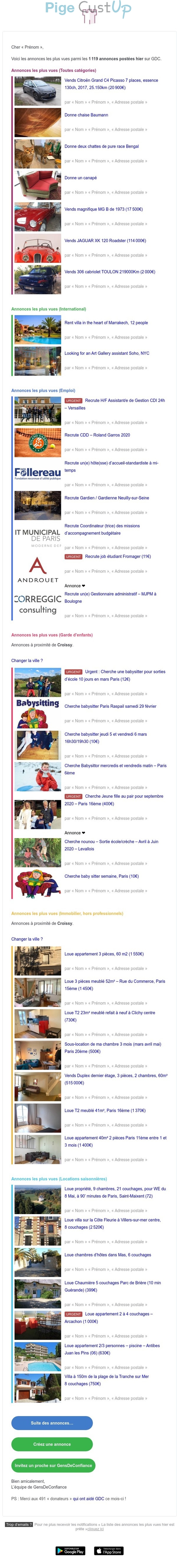This screenshot has width=177, height=1568.
Task: Open the Donne chaise Baumann listing
Action: click(86, 114)
